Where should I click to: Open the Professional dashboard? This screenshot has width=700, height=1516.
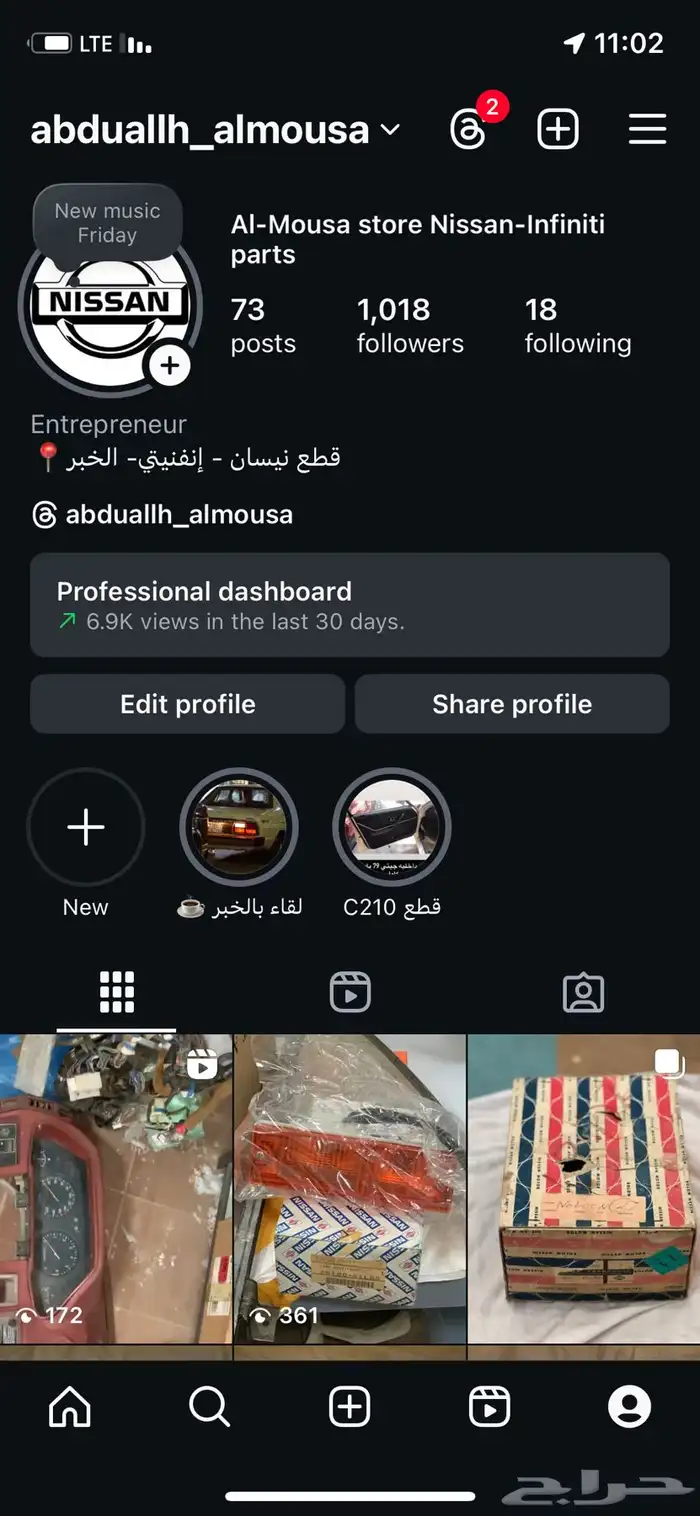349,605
